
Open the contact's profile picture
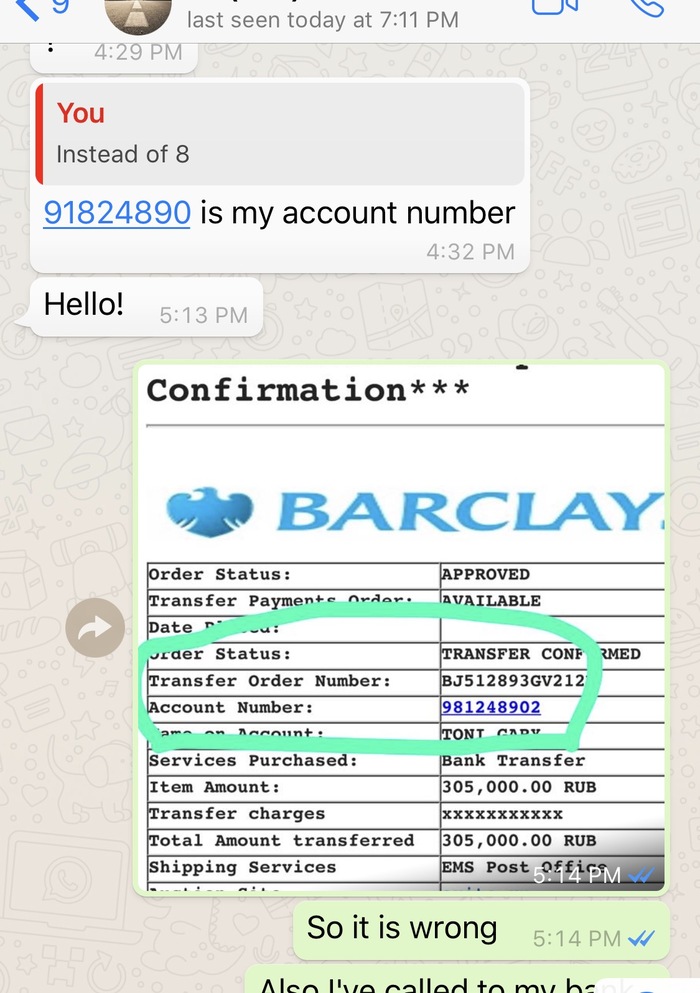coord(138,14)
